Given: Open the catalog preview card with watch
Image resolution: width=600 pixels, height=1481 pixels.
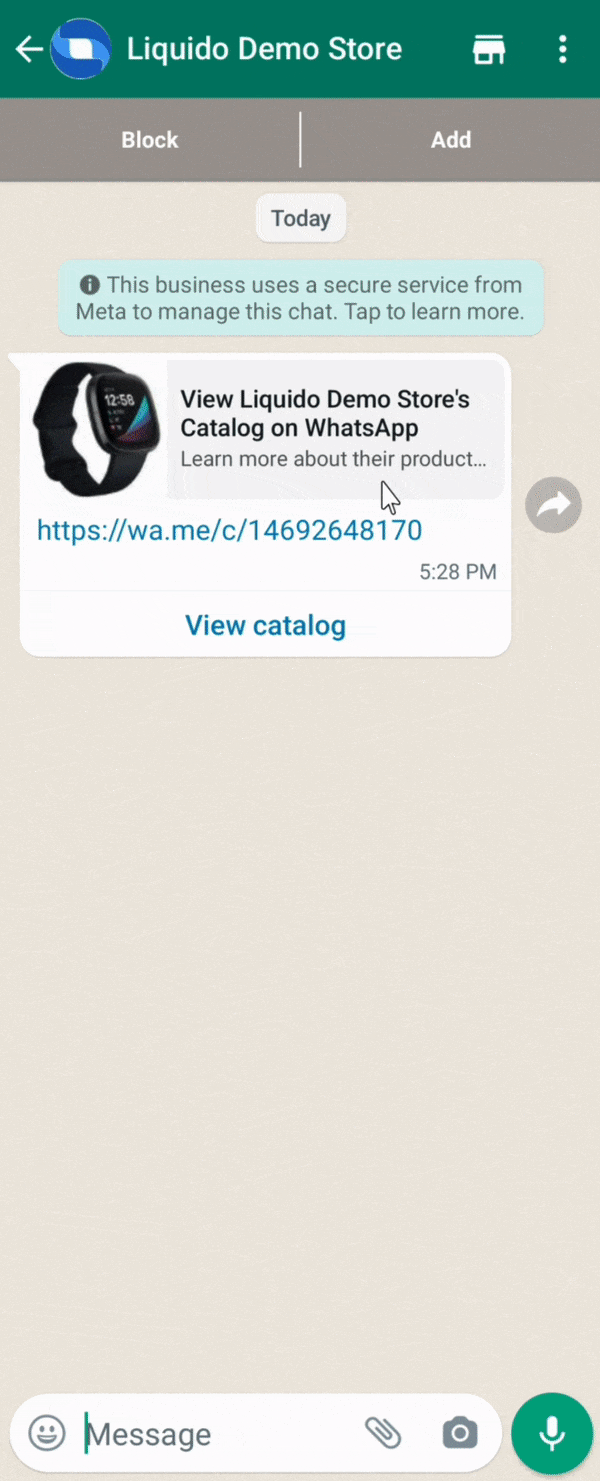Looking at the screenshot, I should click(265, 430).
